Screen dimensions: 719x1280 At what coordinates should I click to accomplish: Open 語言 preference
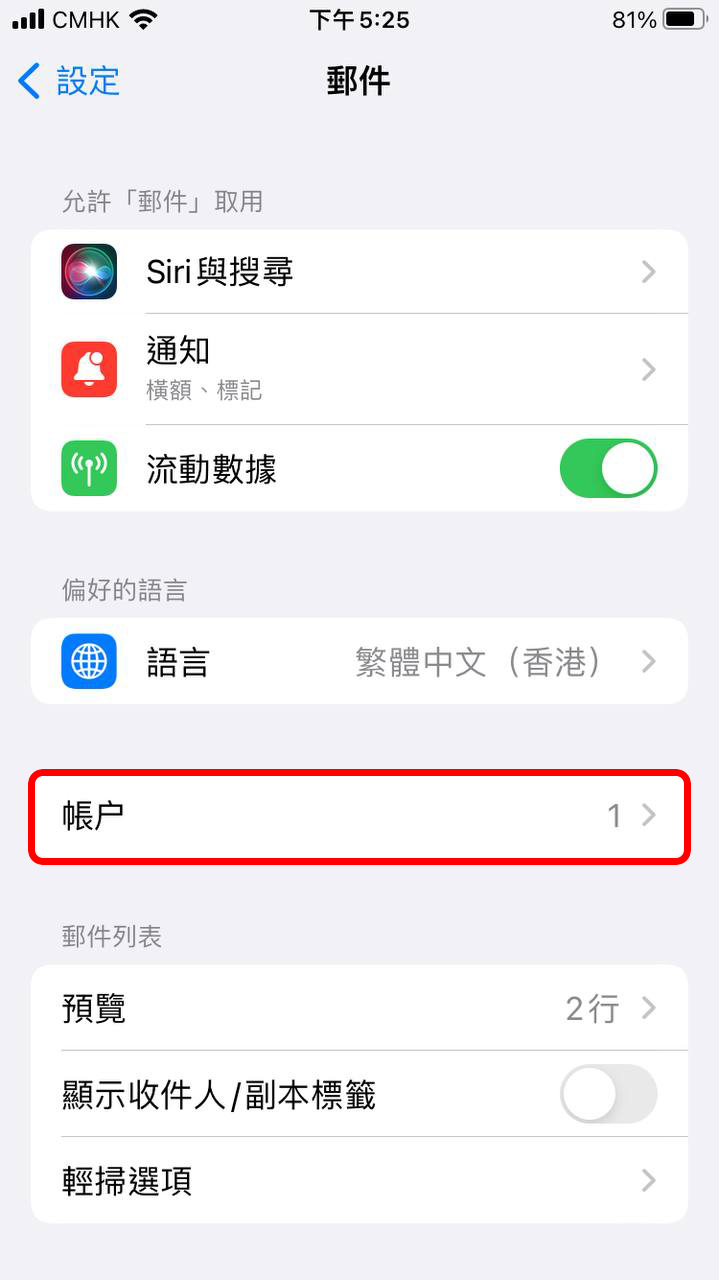click(359, 661)
